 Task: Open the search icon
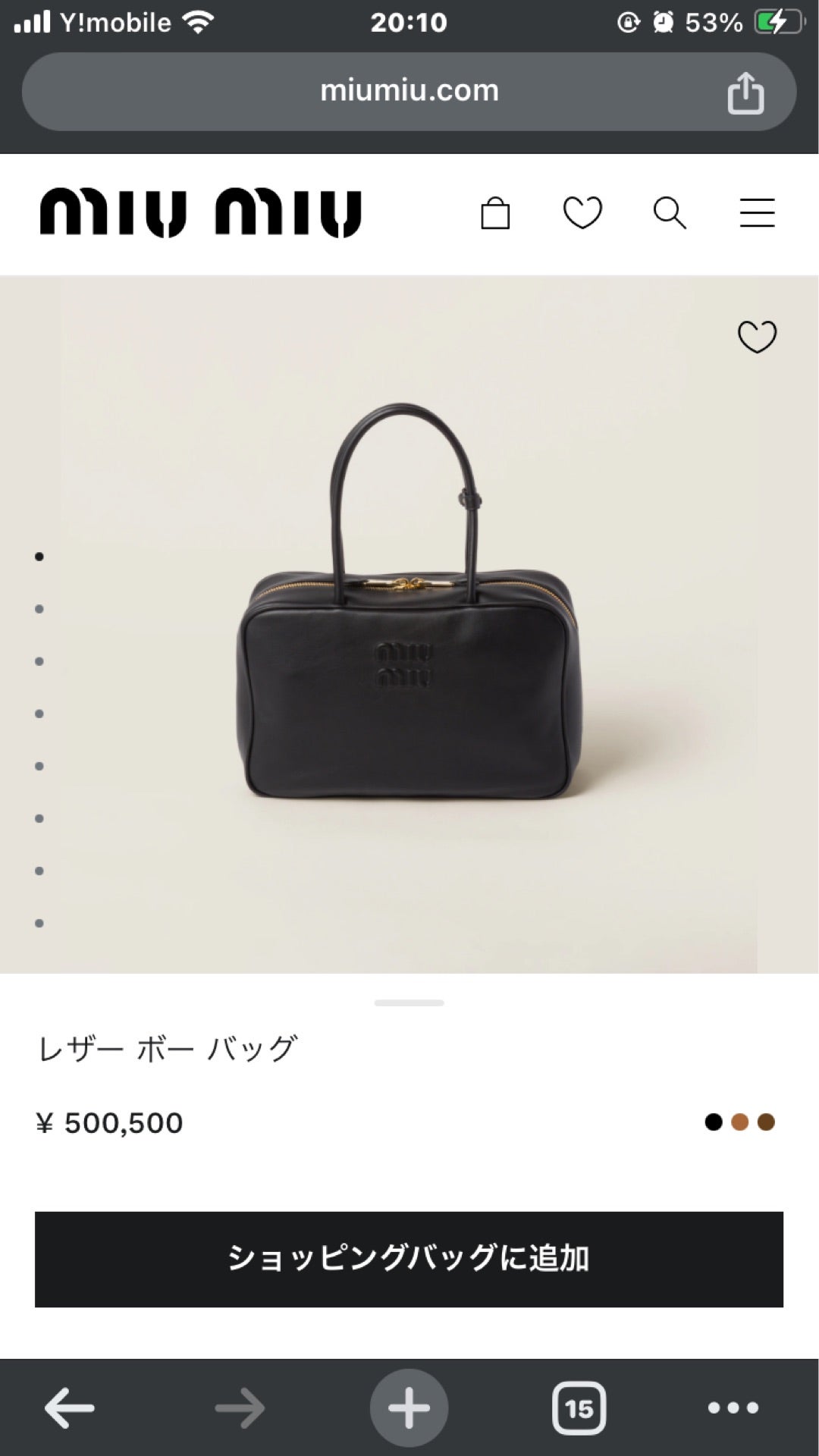click(670, 213)
